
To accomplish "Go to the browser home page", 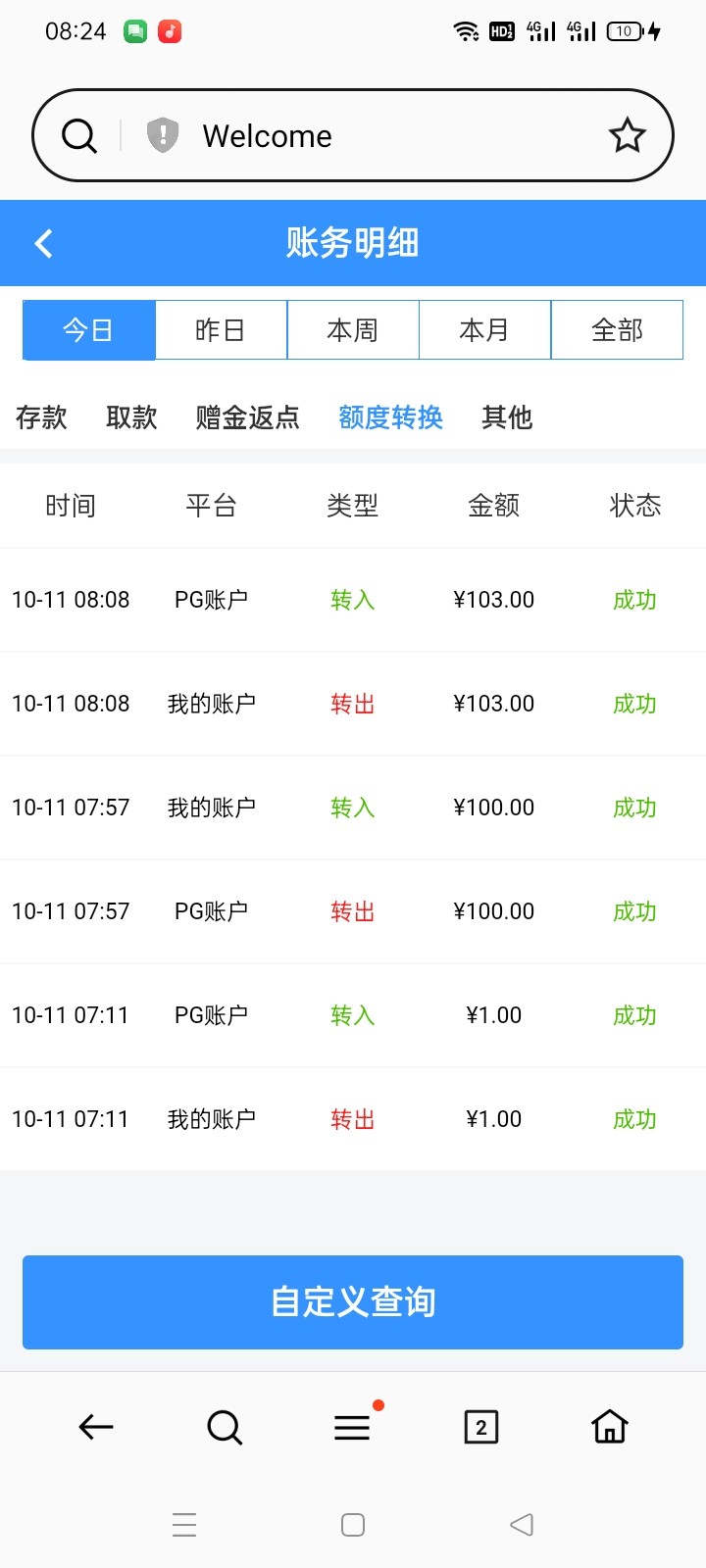I will 609,1427.
